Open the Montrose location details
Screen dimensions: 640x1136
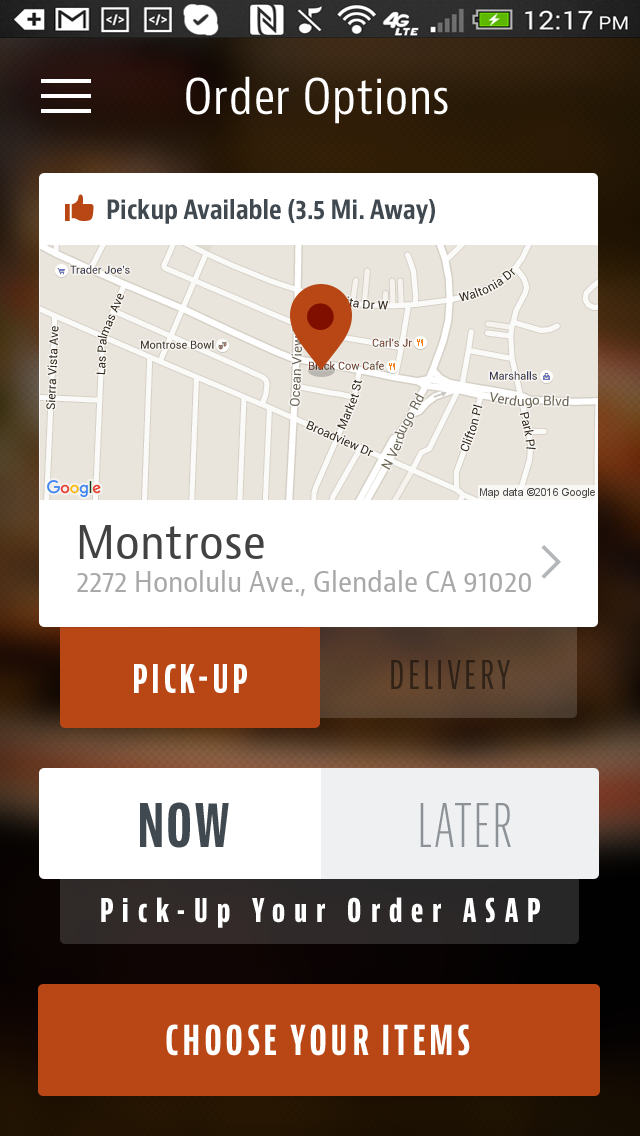[x=318, y=563]
